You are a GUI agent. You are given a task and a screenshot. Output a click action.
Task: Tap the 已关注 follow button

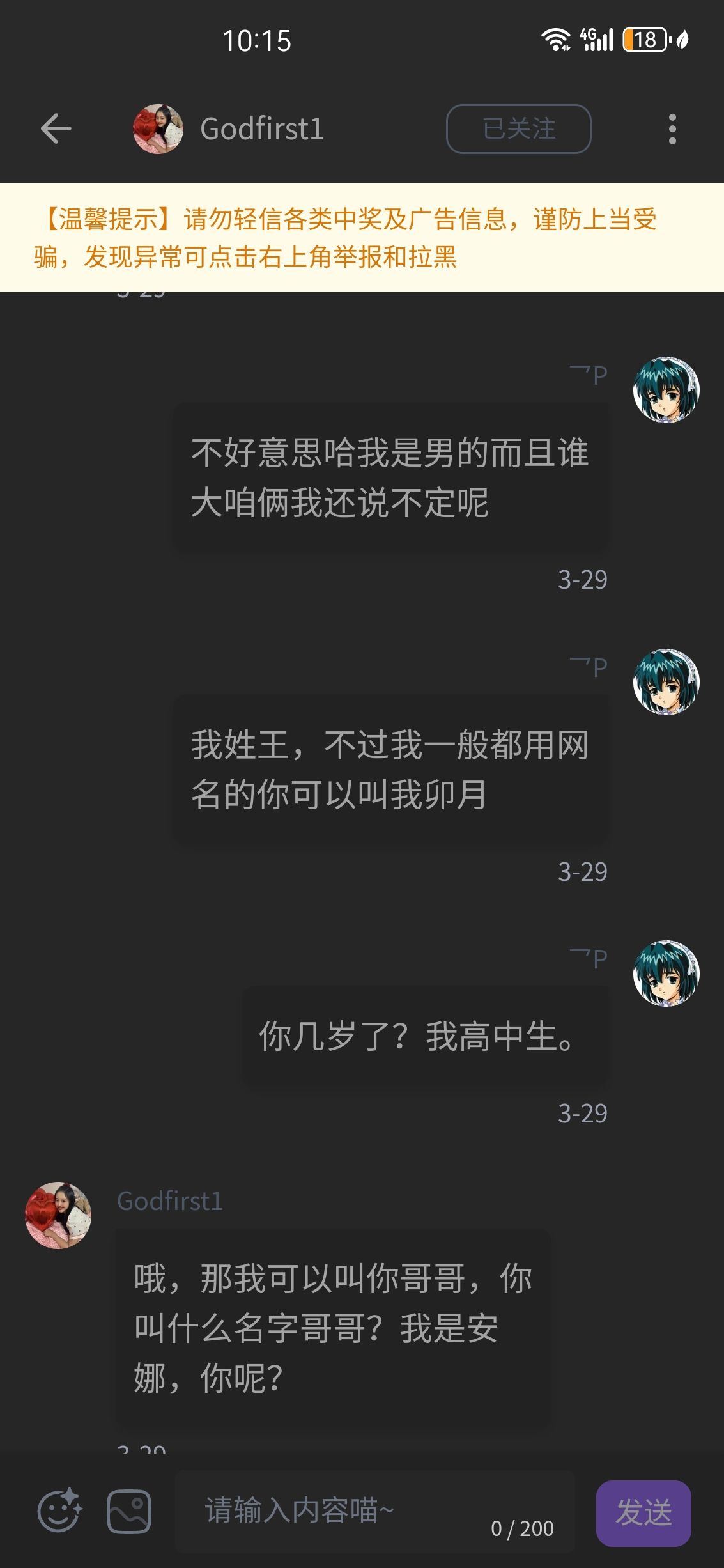point(518,129)
